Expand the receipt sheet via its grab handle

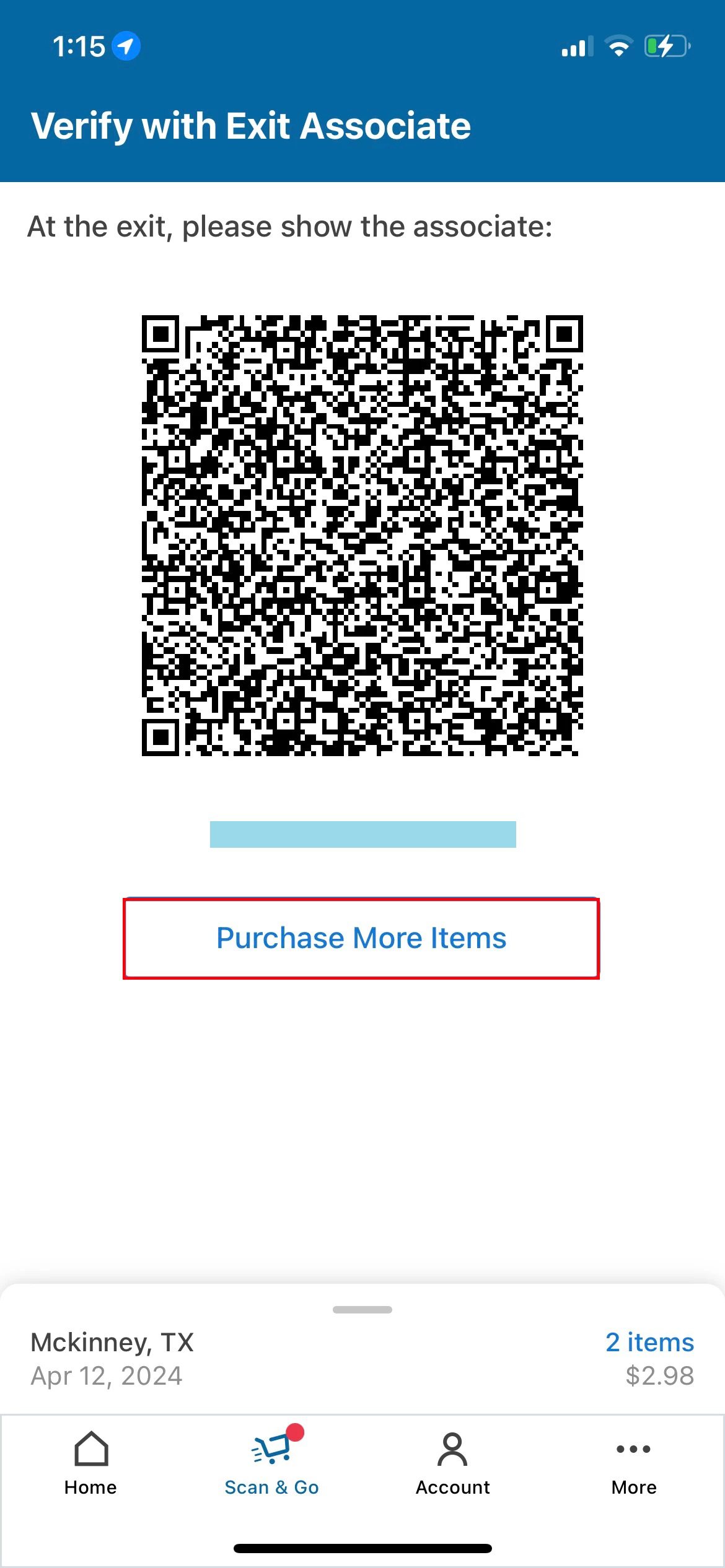click(362, 1309)
